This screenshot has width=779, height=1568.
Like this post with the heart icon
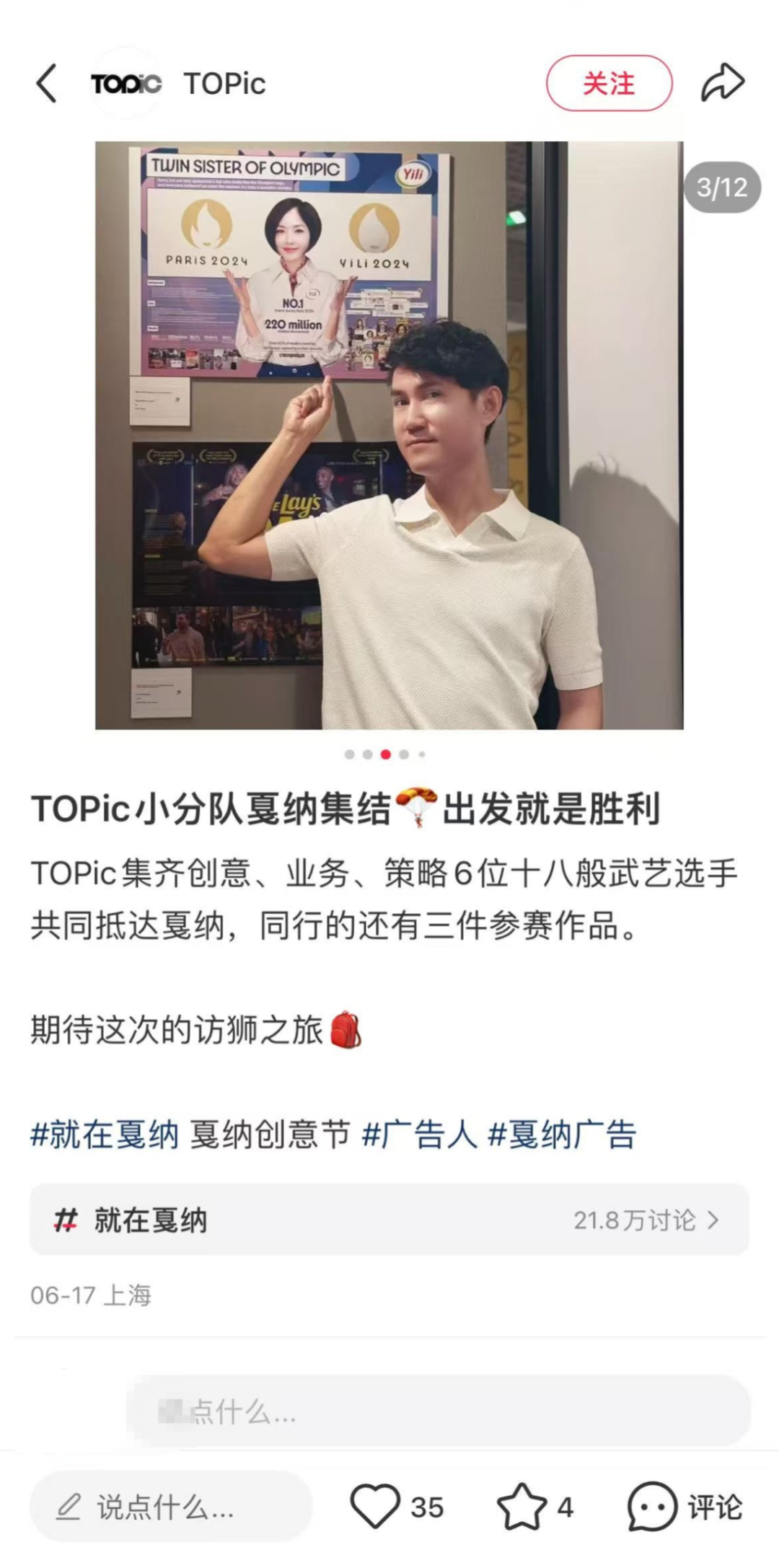[x=375, y=1507]
